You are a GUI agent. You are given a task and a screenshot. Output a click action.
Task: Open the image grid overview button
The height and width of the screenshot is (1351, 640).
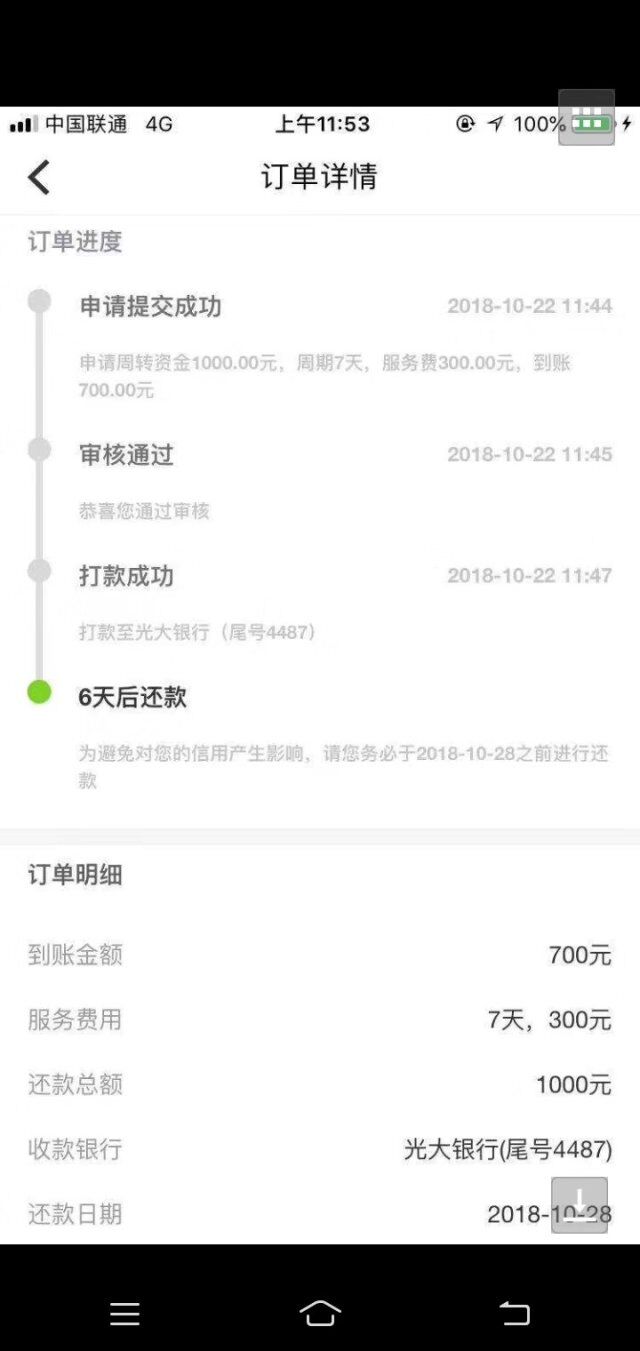(x=586, y=117)
